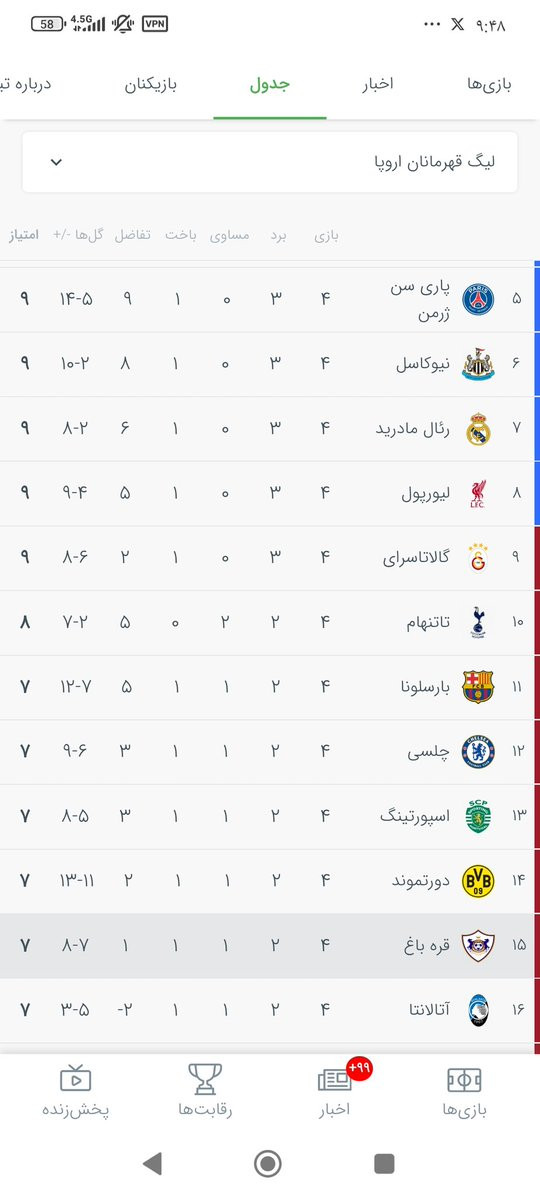540x1199 pixels.
Task: Open the لیورپول team row
Action: (x=267, y=493)
